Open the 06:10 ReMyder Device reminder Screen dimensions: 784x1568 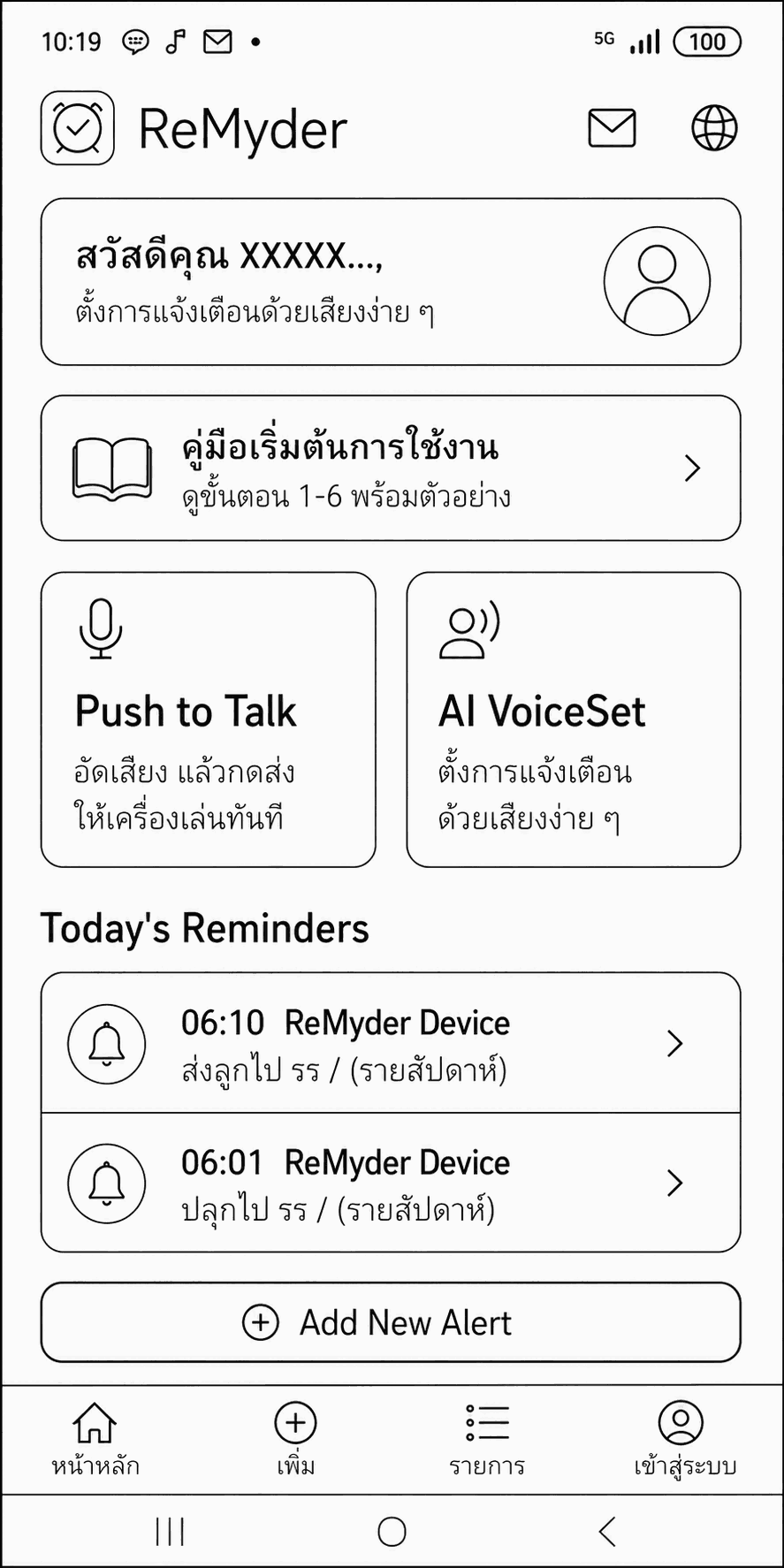391,1043
